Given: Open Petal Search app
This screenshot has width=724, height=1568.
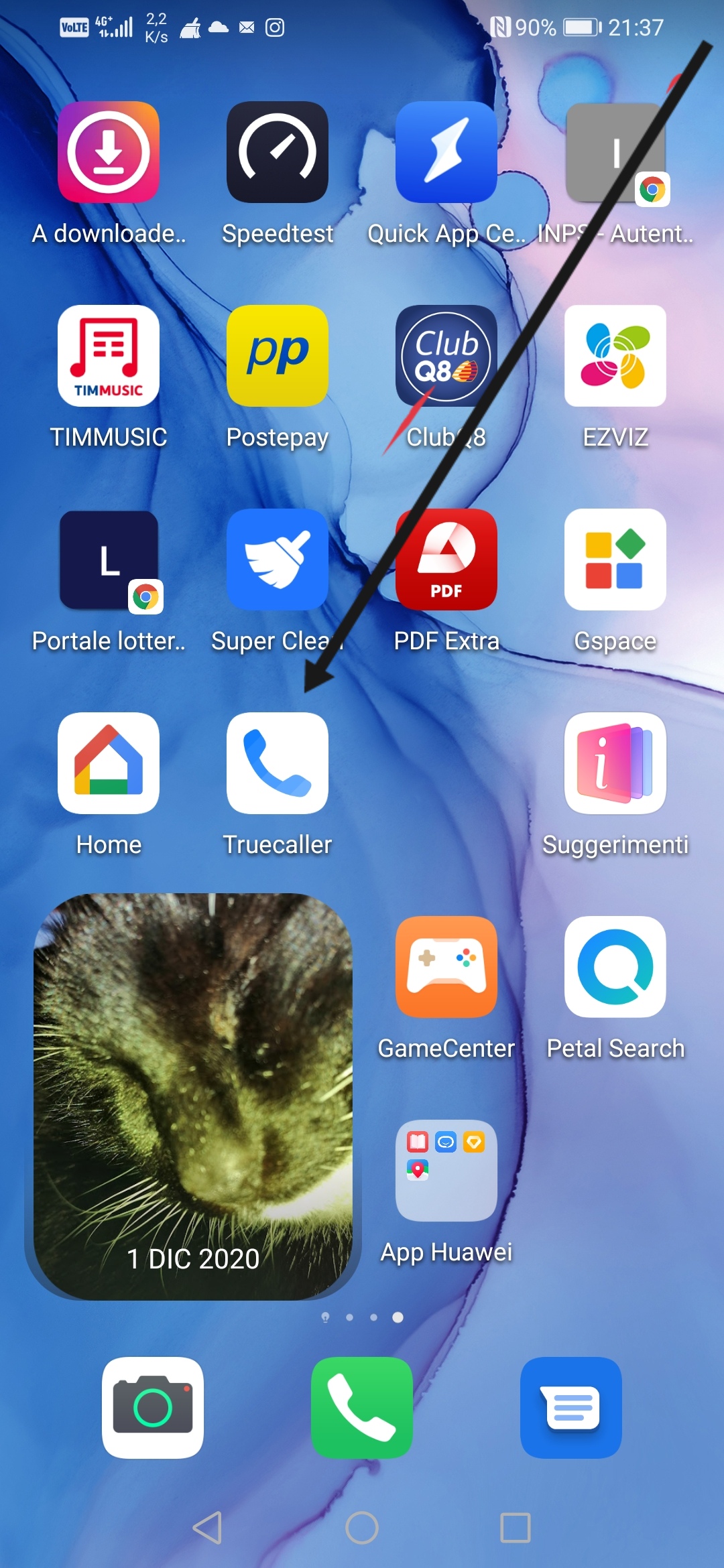Looking at the screenshot, I should click(x=615, y=967).
